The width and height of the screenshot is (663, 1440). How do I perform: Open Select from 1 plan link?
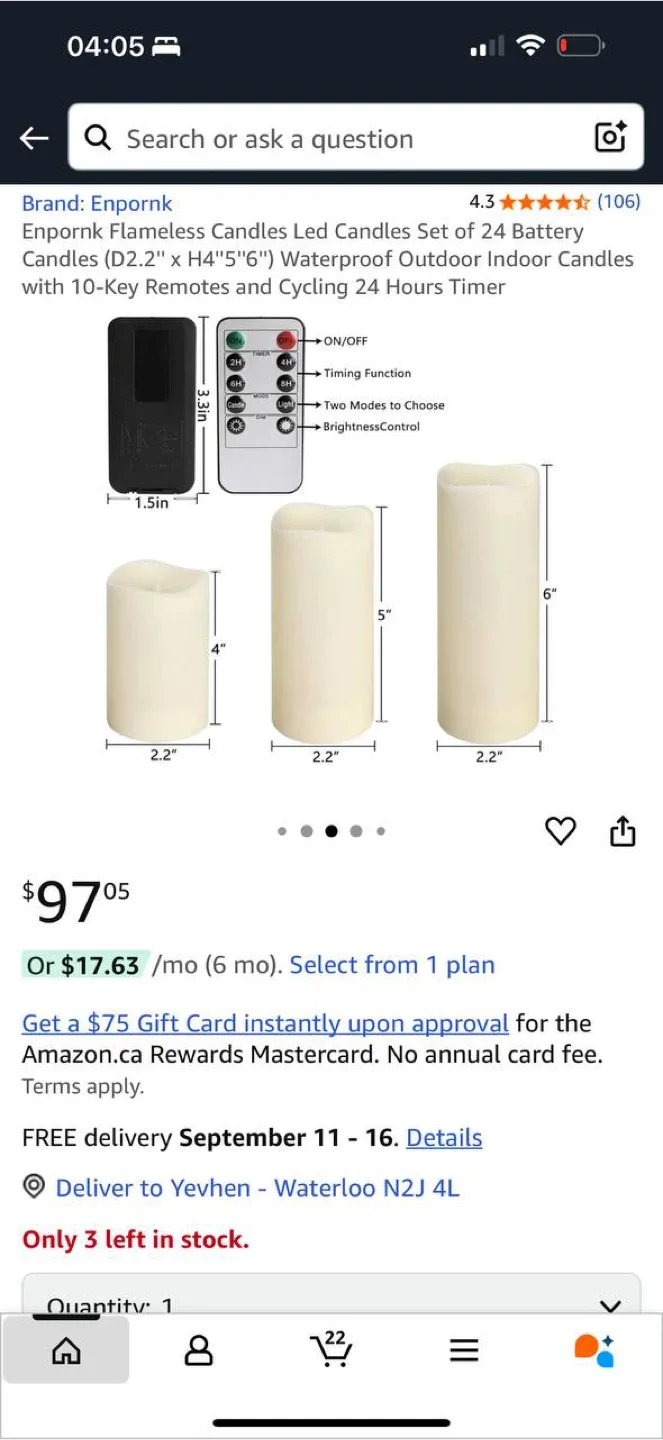click(x=392, y=965)
